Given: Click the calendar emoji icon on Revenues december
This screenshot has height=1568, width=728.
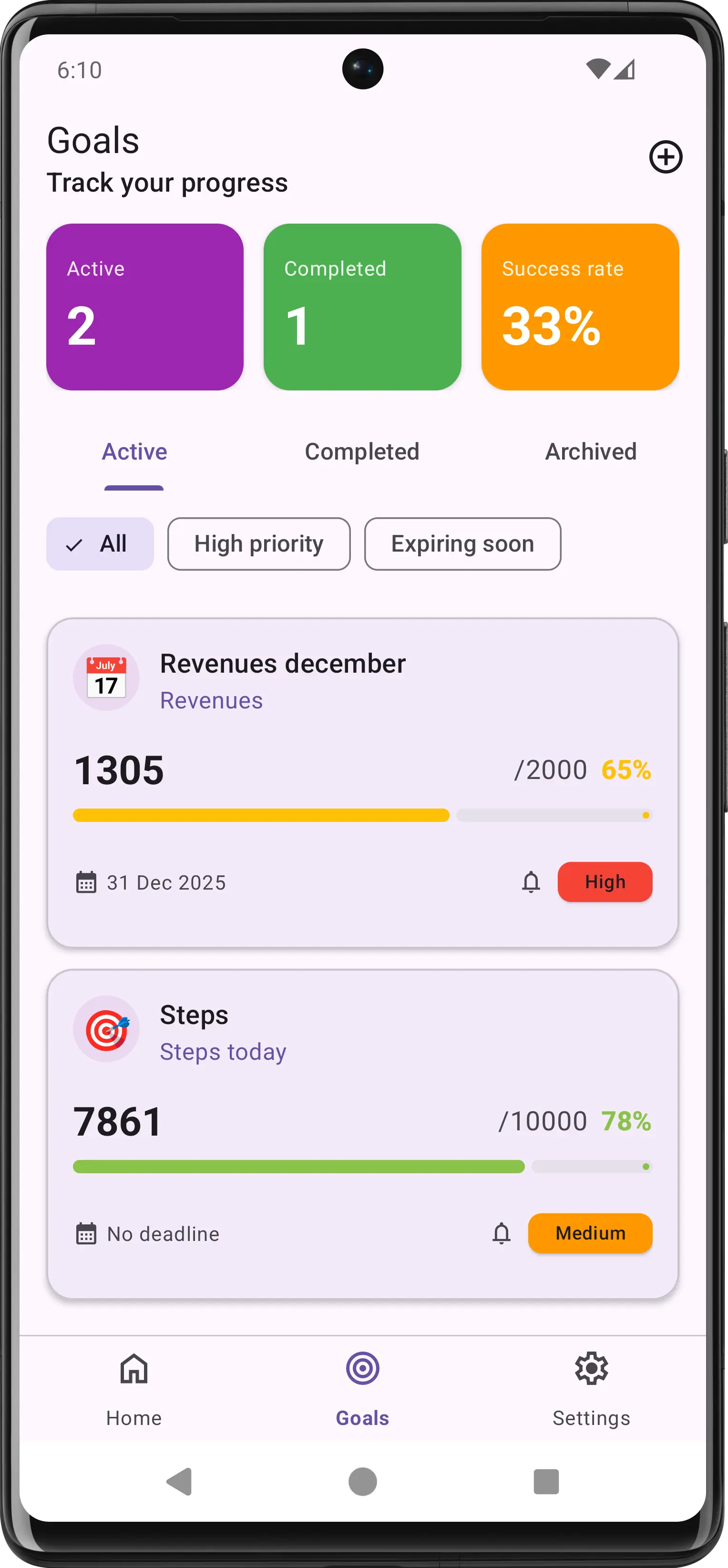Looking at the screenshot, I should pos(105,677).
